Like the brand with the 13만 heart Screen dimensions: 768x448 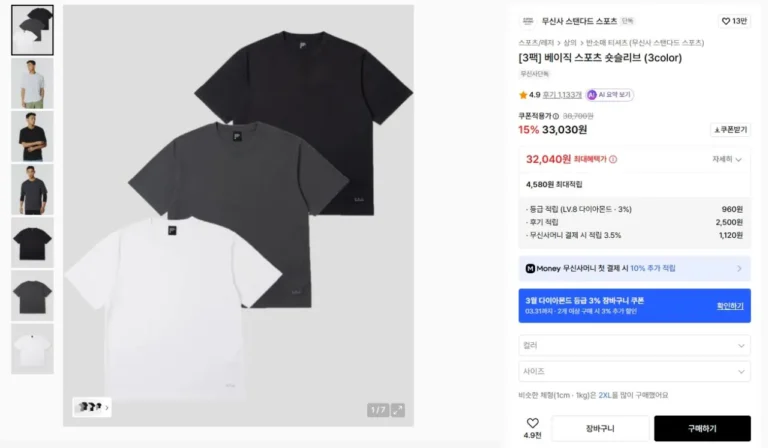point(734,20)
